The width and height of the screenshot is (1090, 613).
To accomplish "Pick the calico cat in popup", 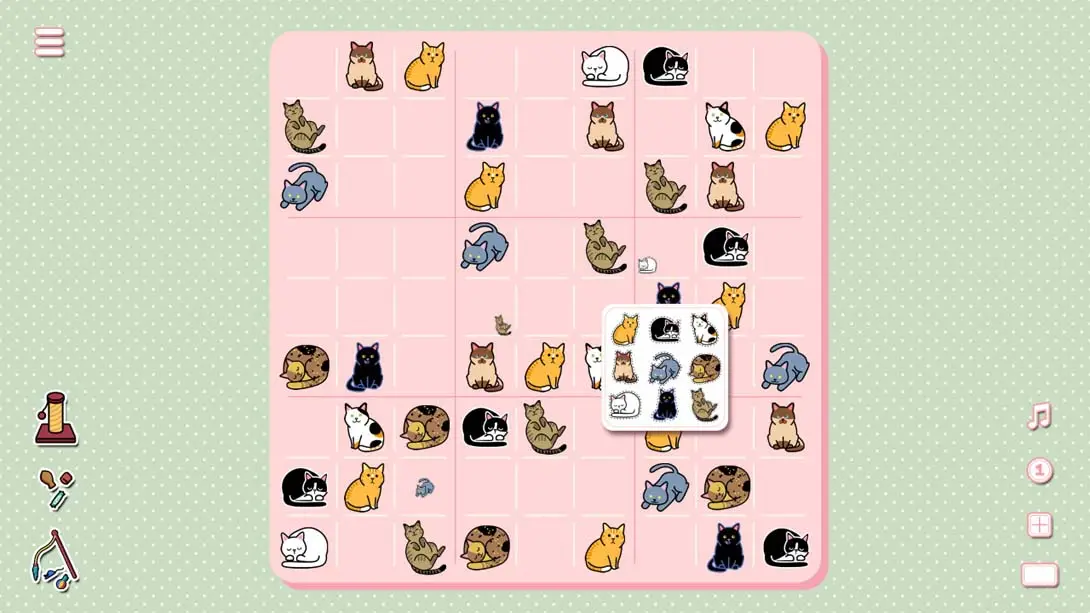I will (704, 329).
